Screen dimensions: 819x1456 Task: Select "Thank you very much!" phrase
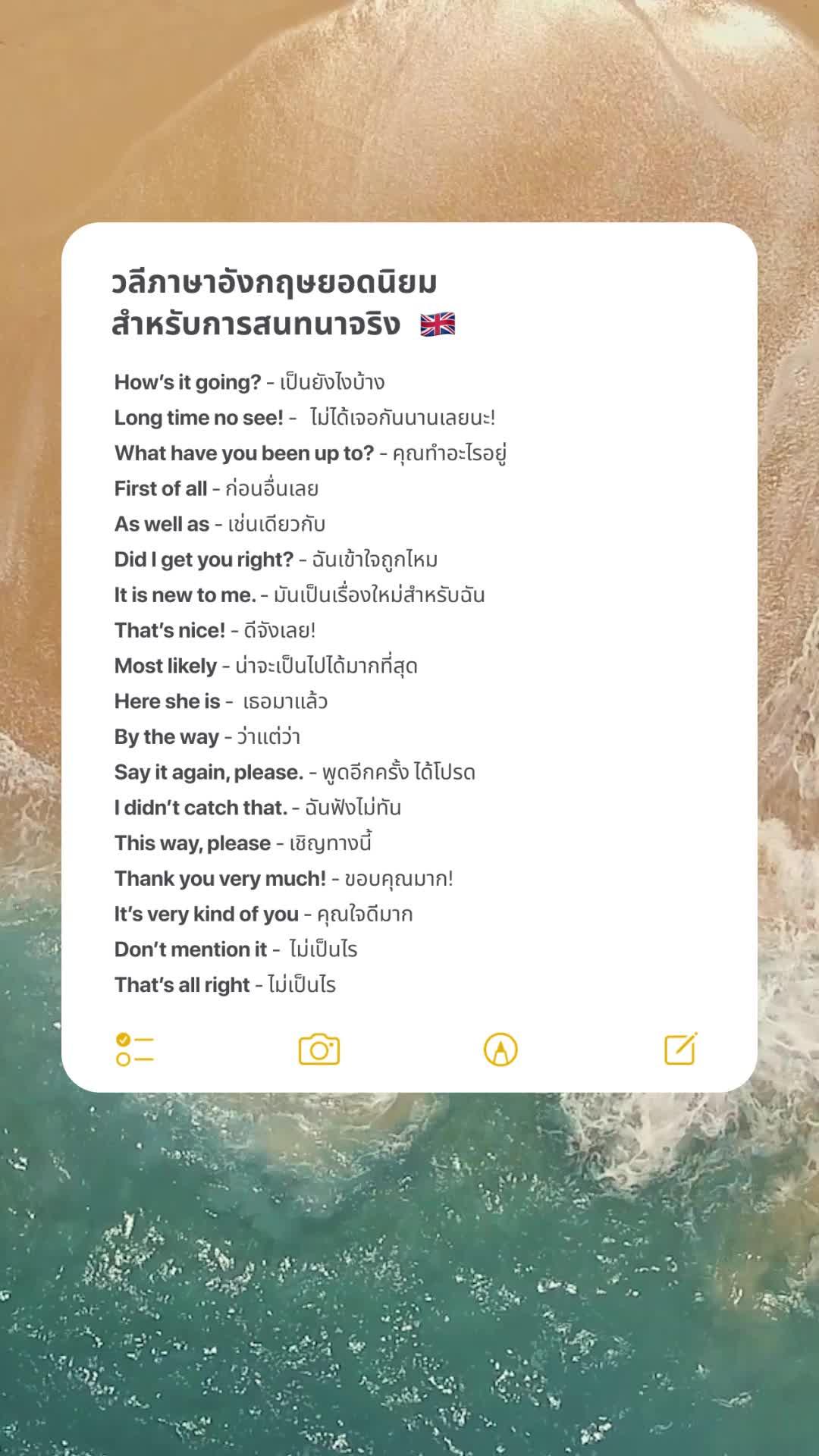[x=224, y=878]
